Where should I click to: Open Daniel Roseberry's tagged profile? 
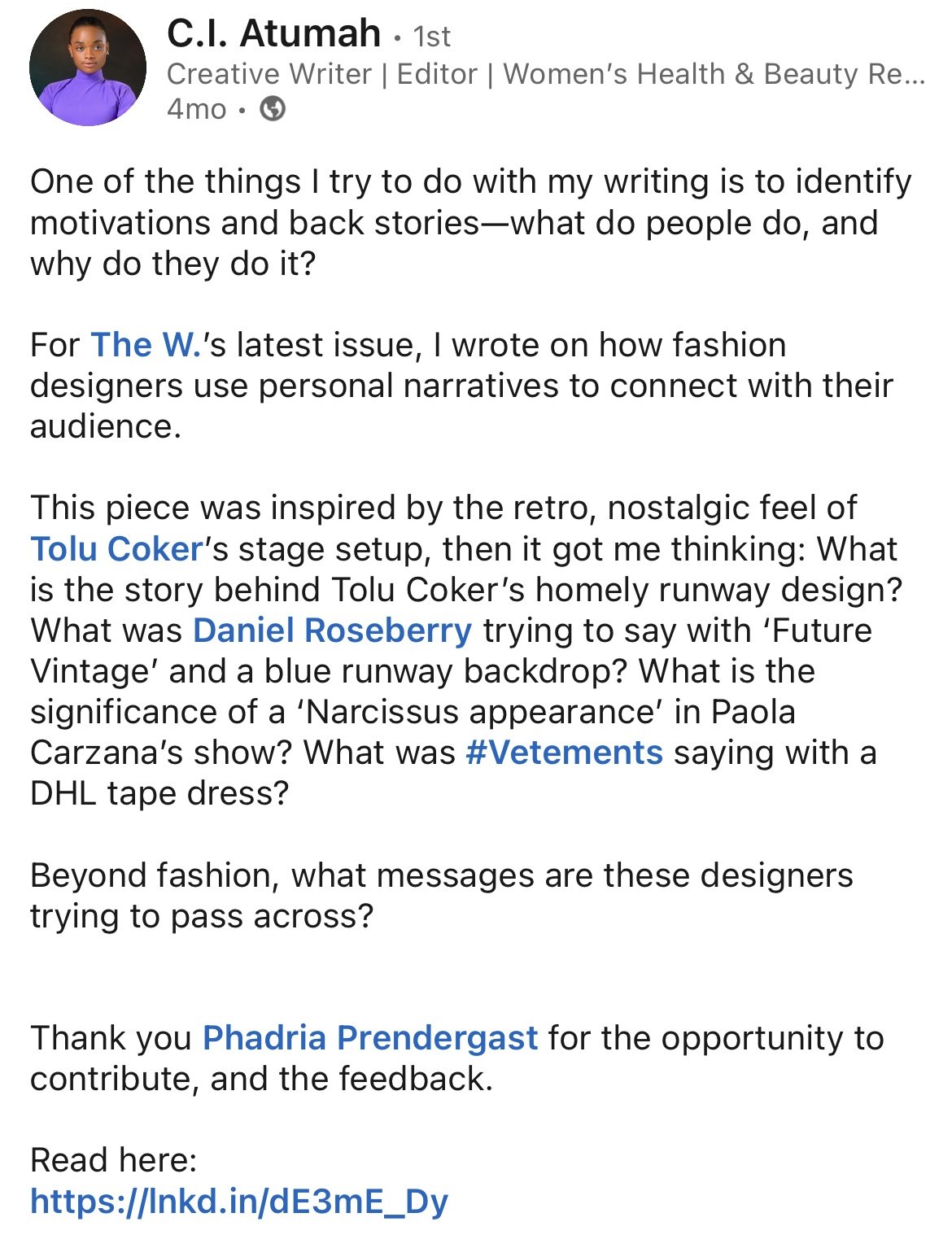tap(332, 631)
